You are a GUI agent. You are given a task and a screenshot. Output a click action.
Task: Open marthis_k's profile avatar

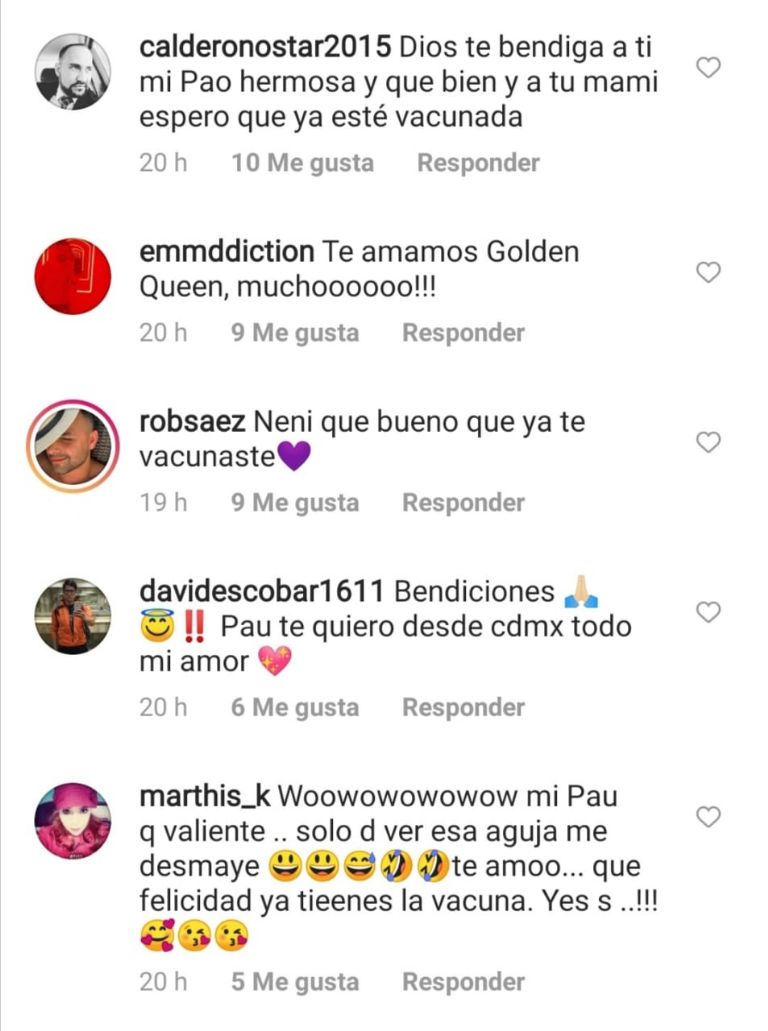coord(73,821)
